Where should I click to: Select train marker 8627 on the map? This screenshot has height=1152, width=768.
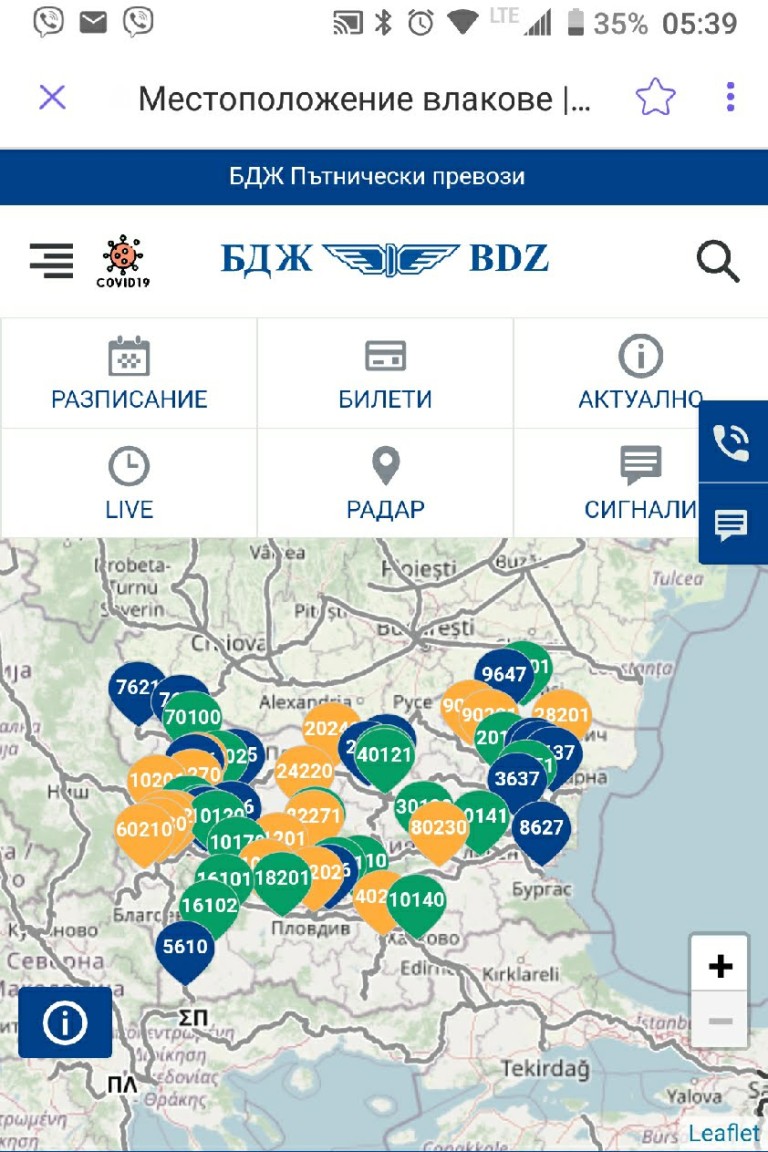coord(541,828)
